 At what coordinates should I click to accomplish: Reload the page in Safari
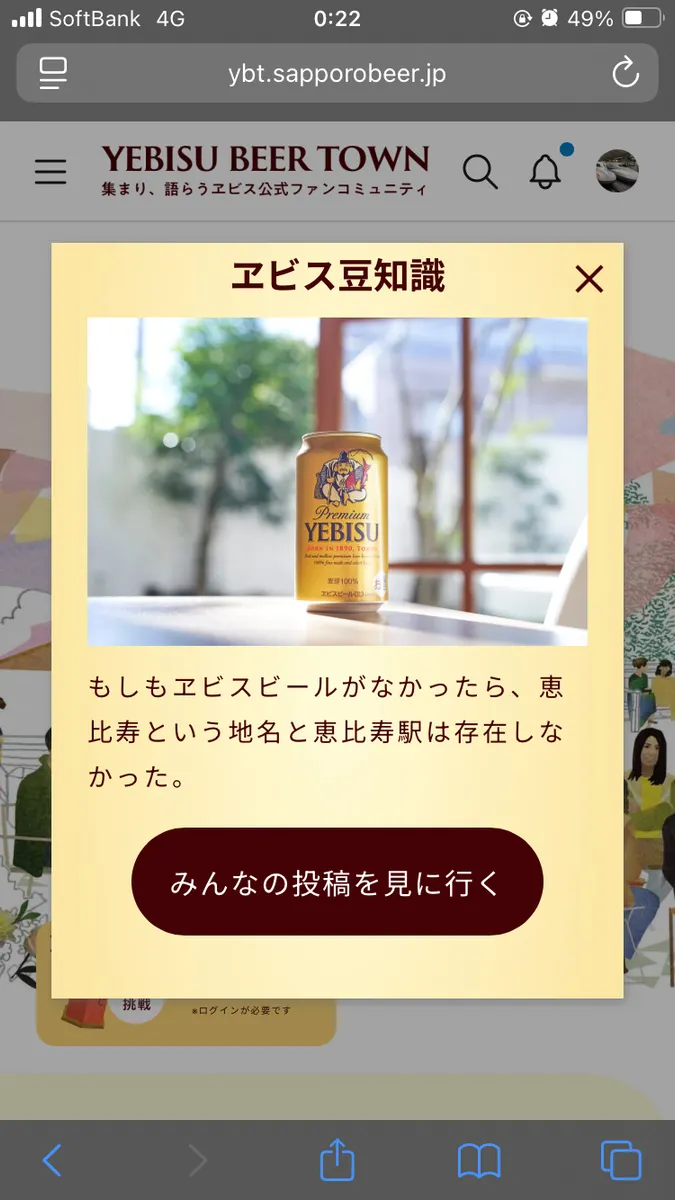pyautogui.click(x=625, y=73)
